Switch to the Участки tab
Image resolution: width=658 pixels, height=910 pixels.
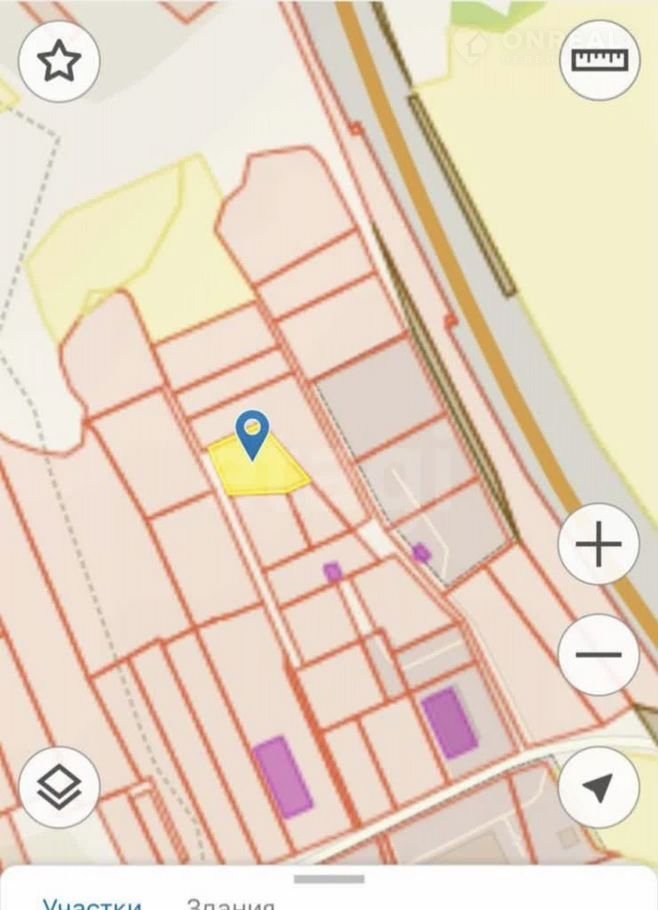pyautogui.click(x=92, y=903)
